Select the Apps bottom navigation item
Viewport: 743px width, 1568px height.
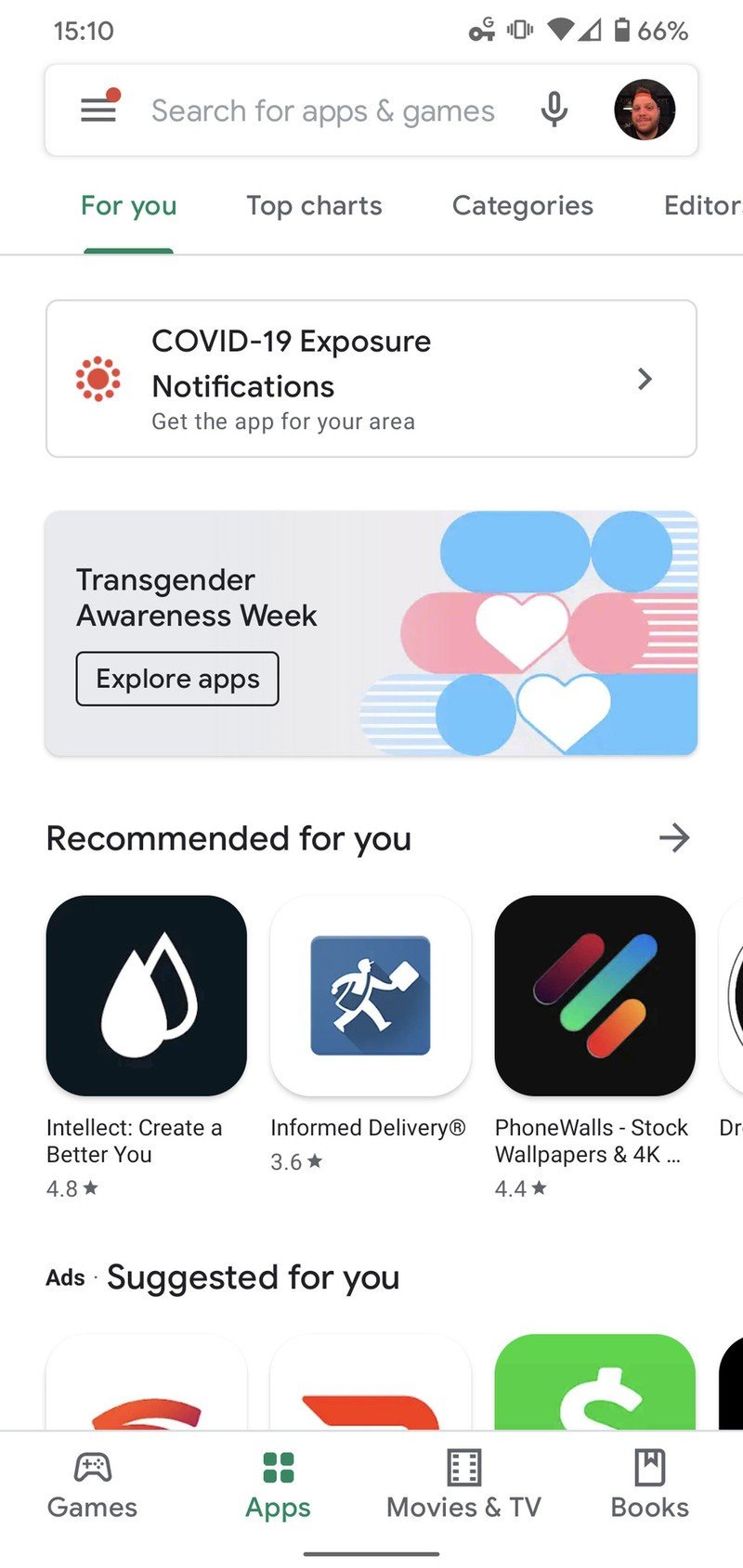pyautogui.click(x=278, y=1485)
